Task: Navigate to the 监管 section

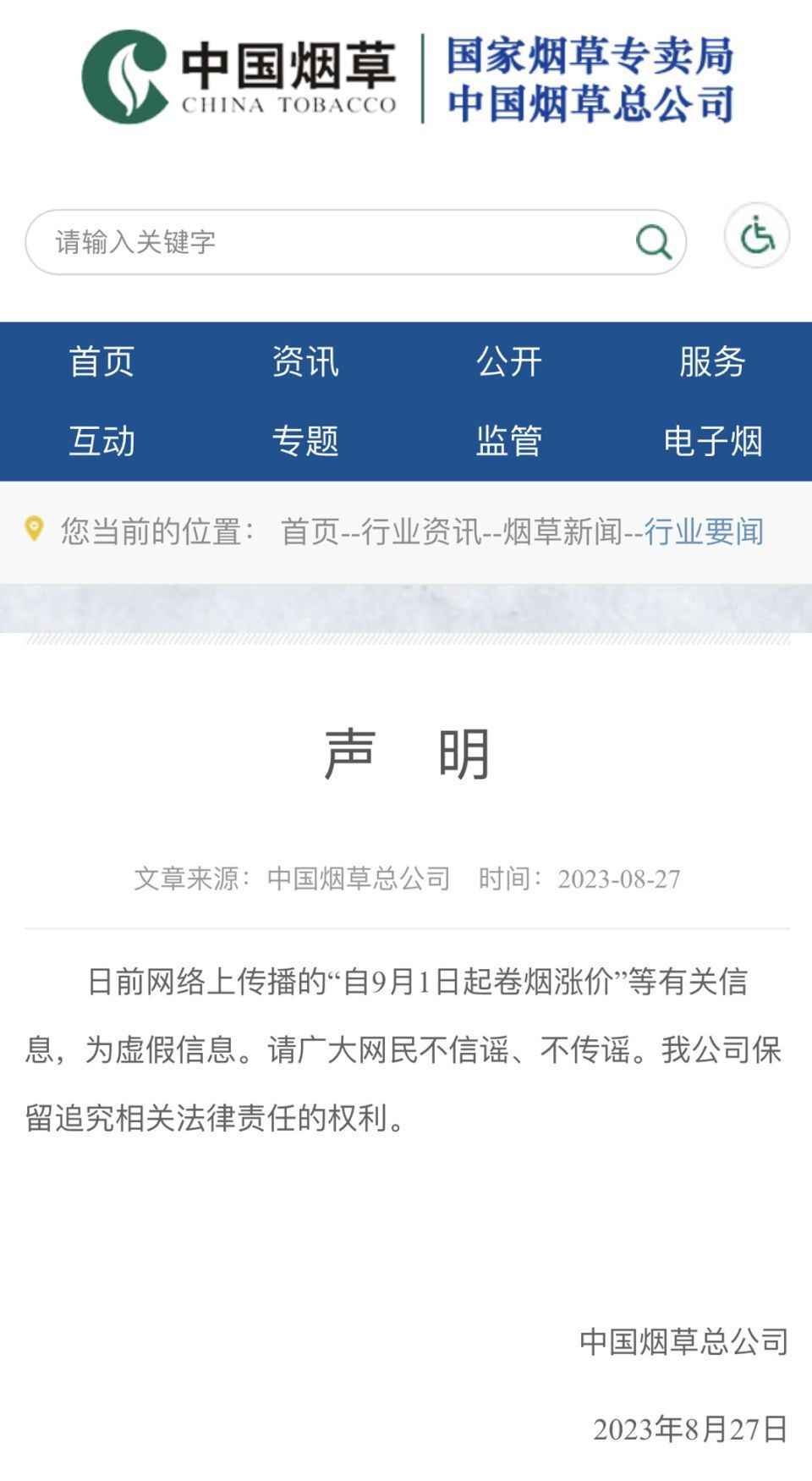Action: point(508,440)
